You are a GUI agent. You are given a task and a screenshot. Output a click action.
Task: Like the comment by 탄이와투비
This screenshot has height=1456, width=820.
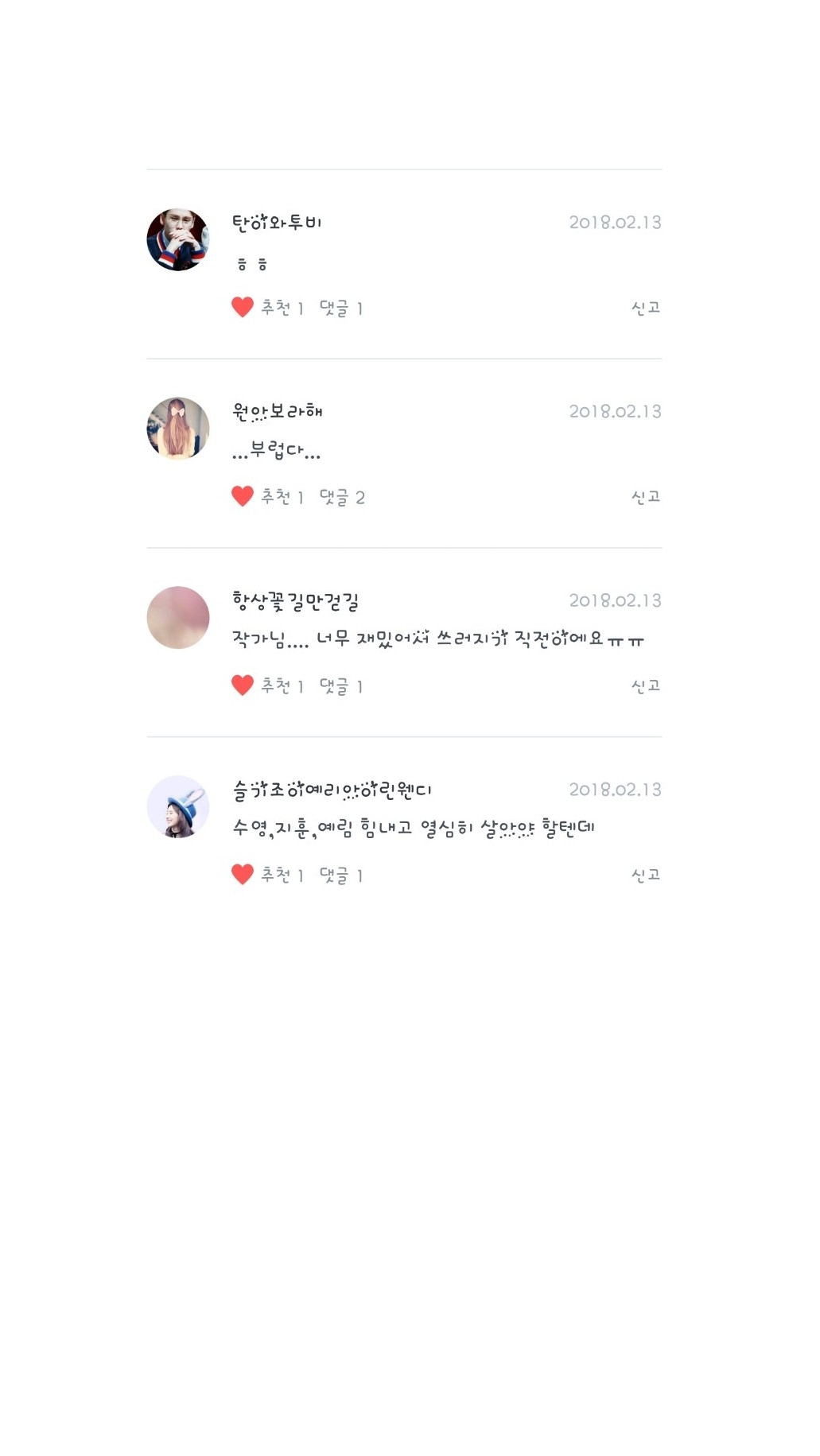click(243, 308)
